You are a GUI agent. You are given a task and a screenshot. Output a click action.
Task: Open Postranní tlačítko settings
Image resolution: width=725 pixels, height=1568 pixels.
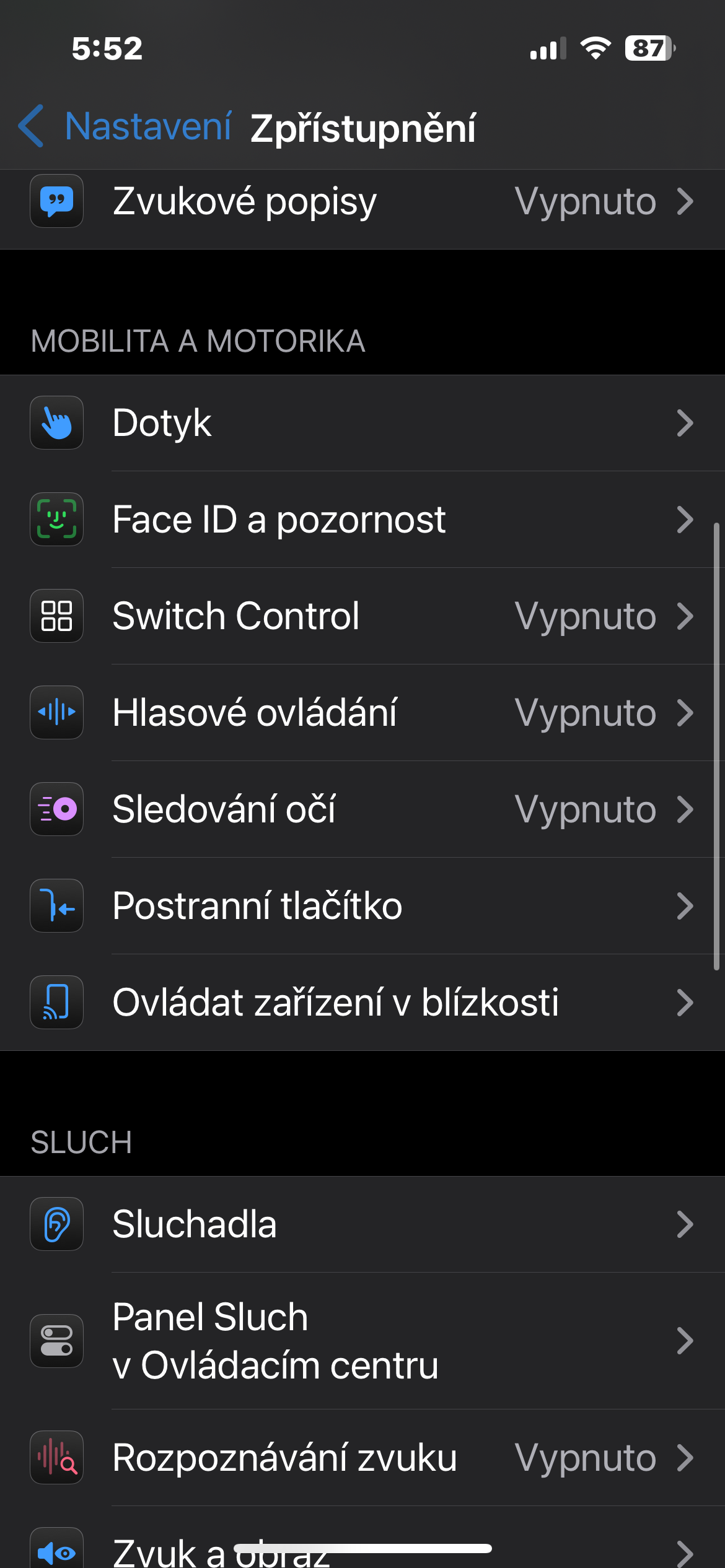pos(362,906)
